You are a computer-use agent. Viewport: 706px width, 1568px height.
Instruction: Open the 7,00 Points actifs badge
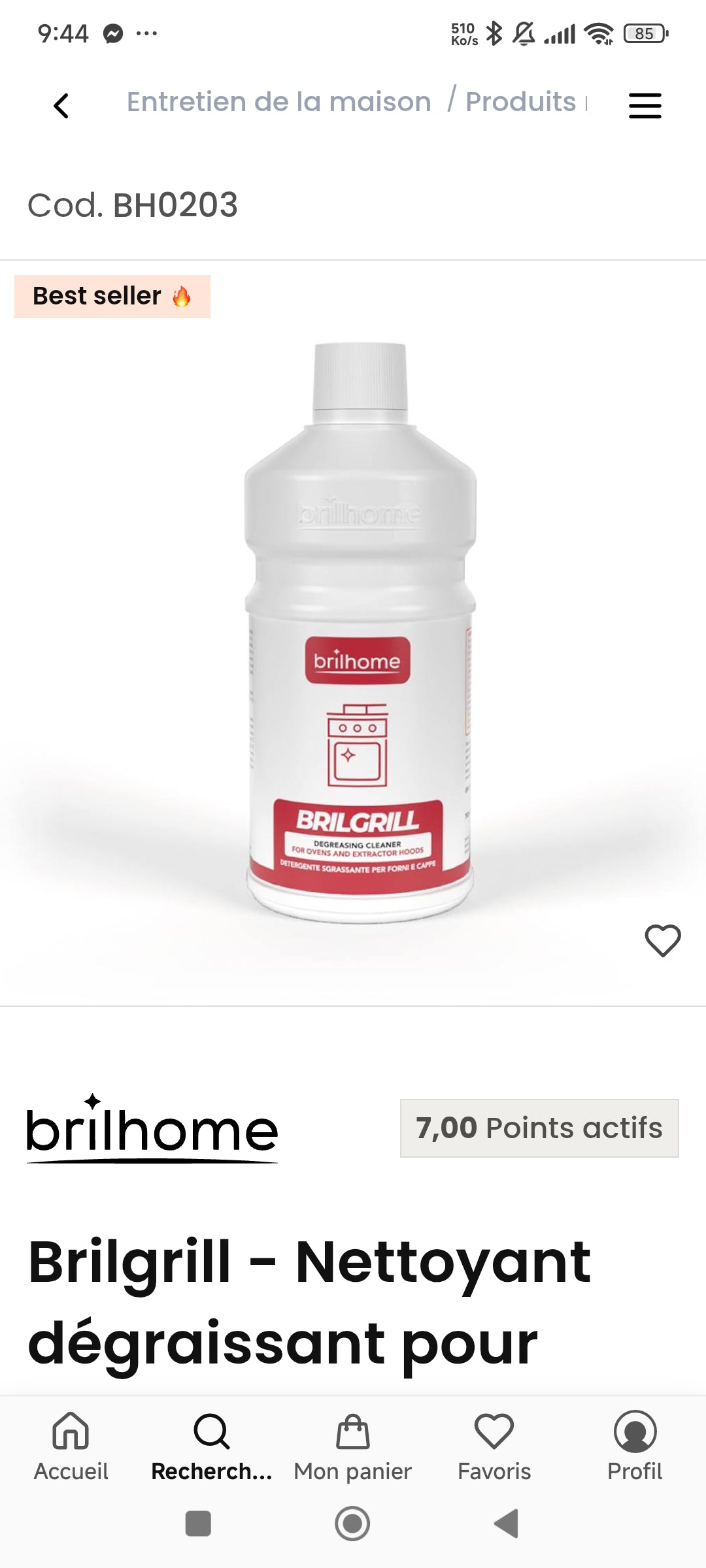pos(539,1128)
